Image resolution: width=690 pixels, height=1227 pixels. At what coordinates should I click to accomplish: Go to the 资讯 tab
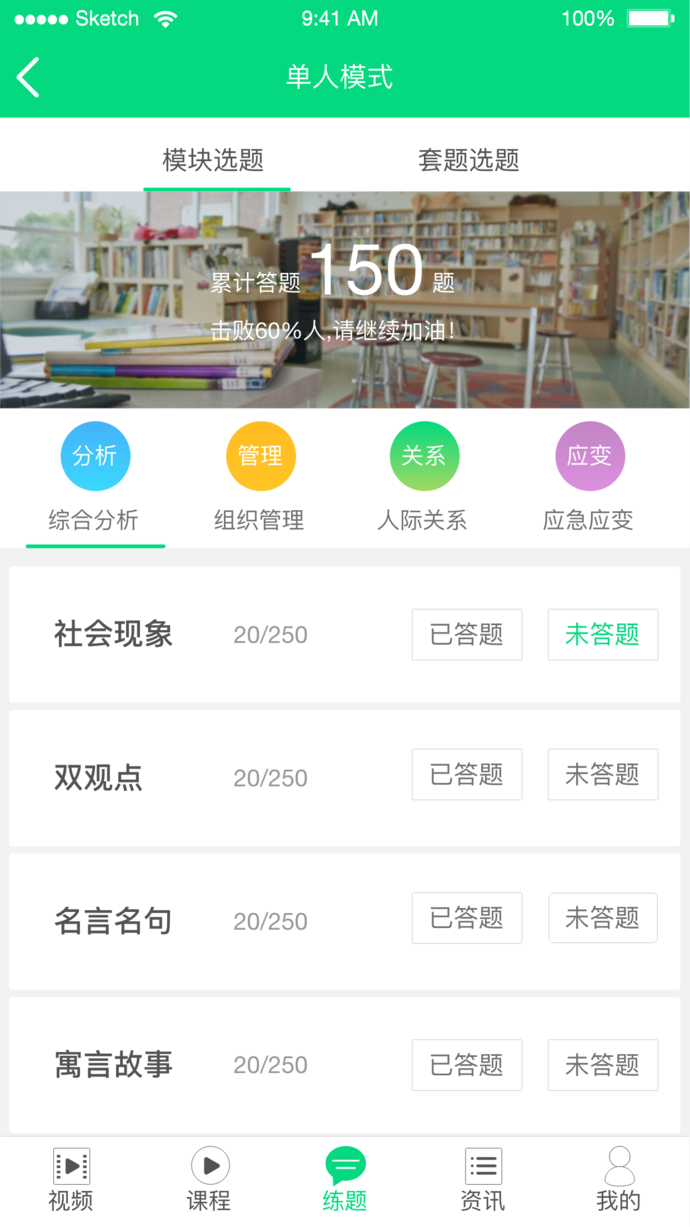tap(483, 1180)
